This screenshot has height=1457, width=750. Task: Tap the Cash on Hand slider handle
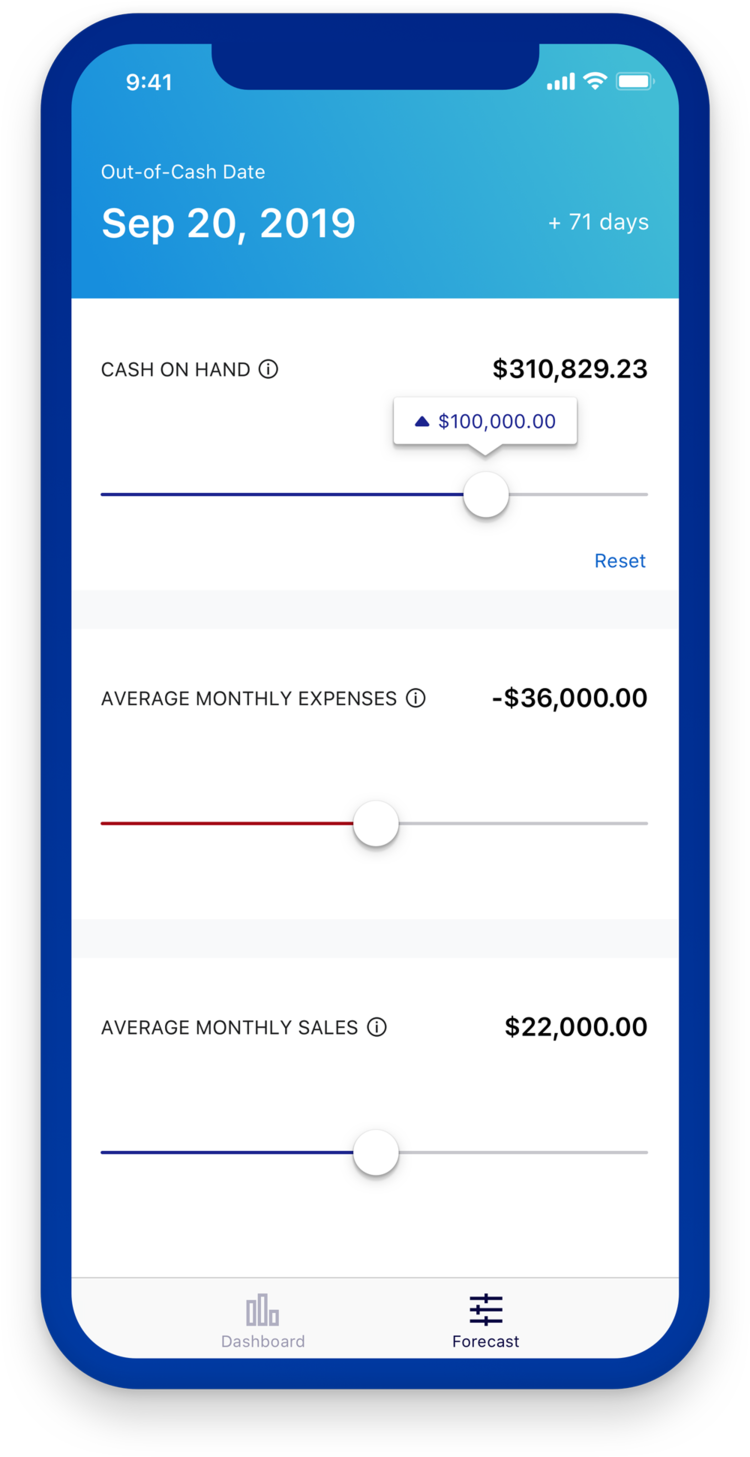pyautogui.click(x=486, y=495)
